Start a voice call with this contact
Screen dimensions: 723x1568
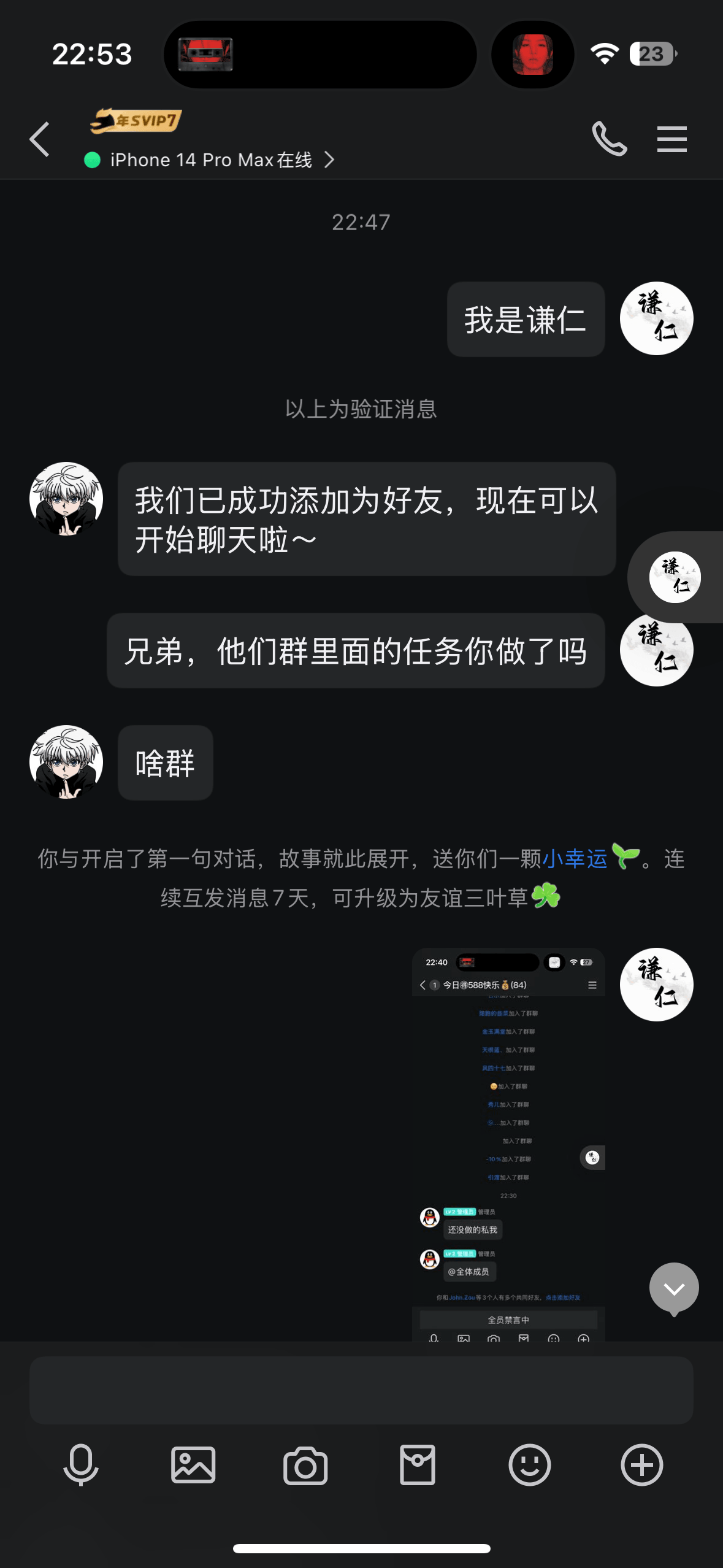609,139
